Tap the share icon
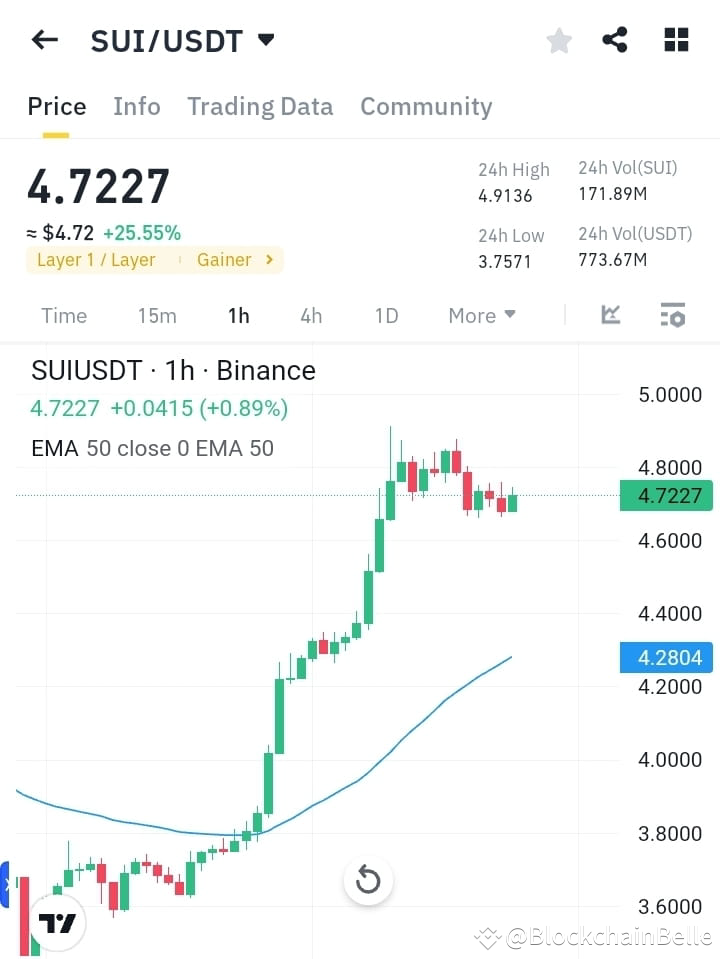 [616, 39]
